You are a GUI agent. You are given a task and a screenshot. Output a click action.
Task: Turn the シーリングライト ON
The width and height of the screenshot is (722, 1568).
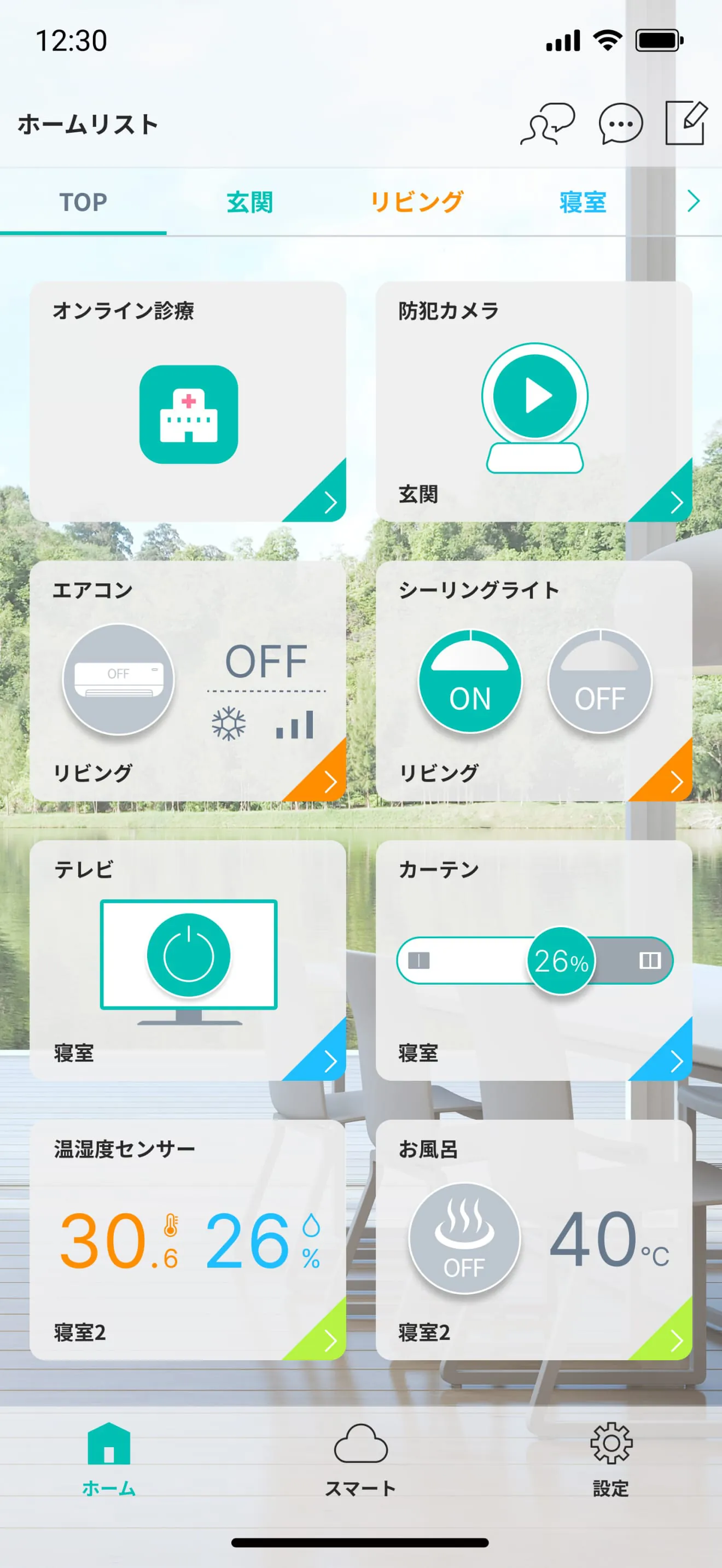(x=469, y=682)
